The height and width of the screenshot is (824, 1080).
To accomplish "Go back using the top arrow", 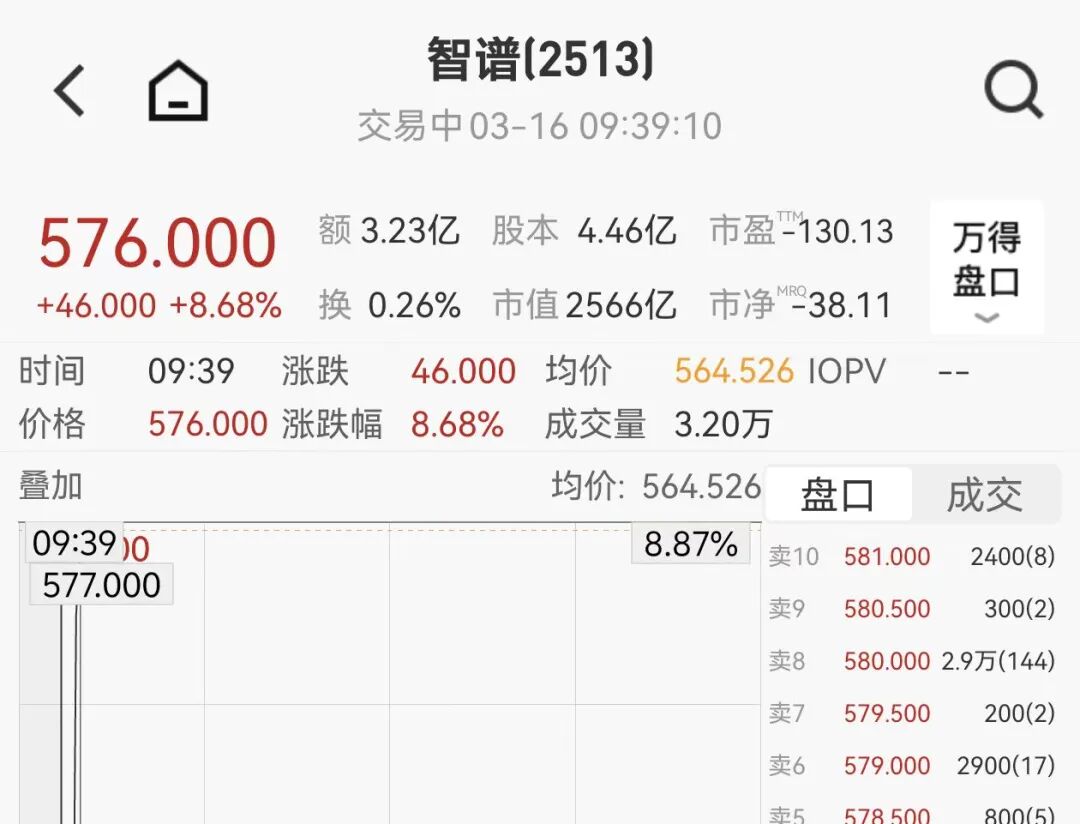I will [69, 92].
